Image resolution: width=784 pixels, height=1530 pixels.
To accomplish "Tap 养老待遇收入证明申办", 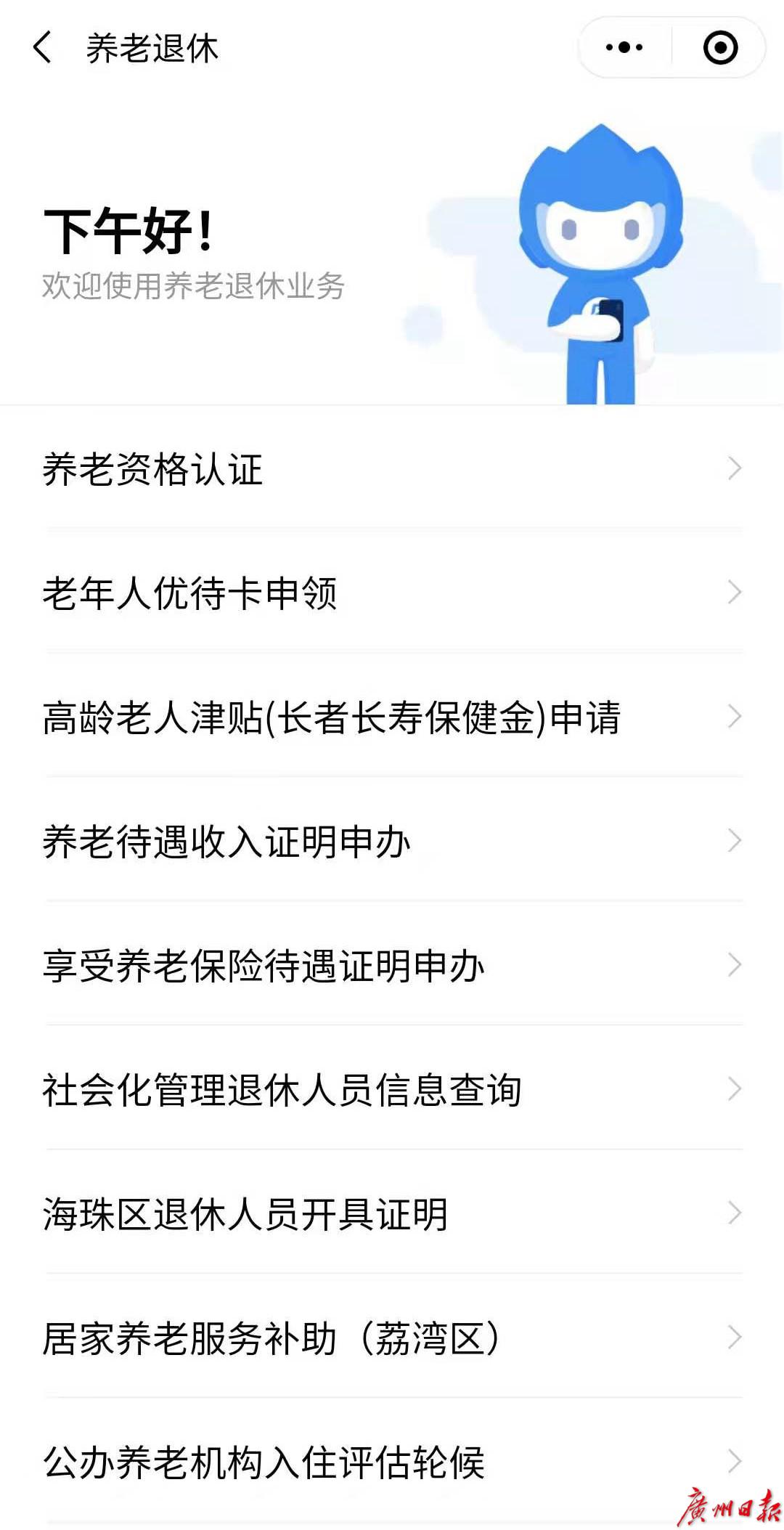I will [392, 841].
